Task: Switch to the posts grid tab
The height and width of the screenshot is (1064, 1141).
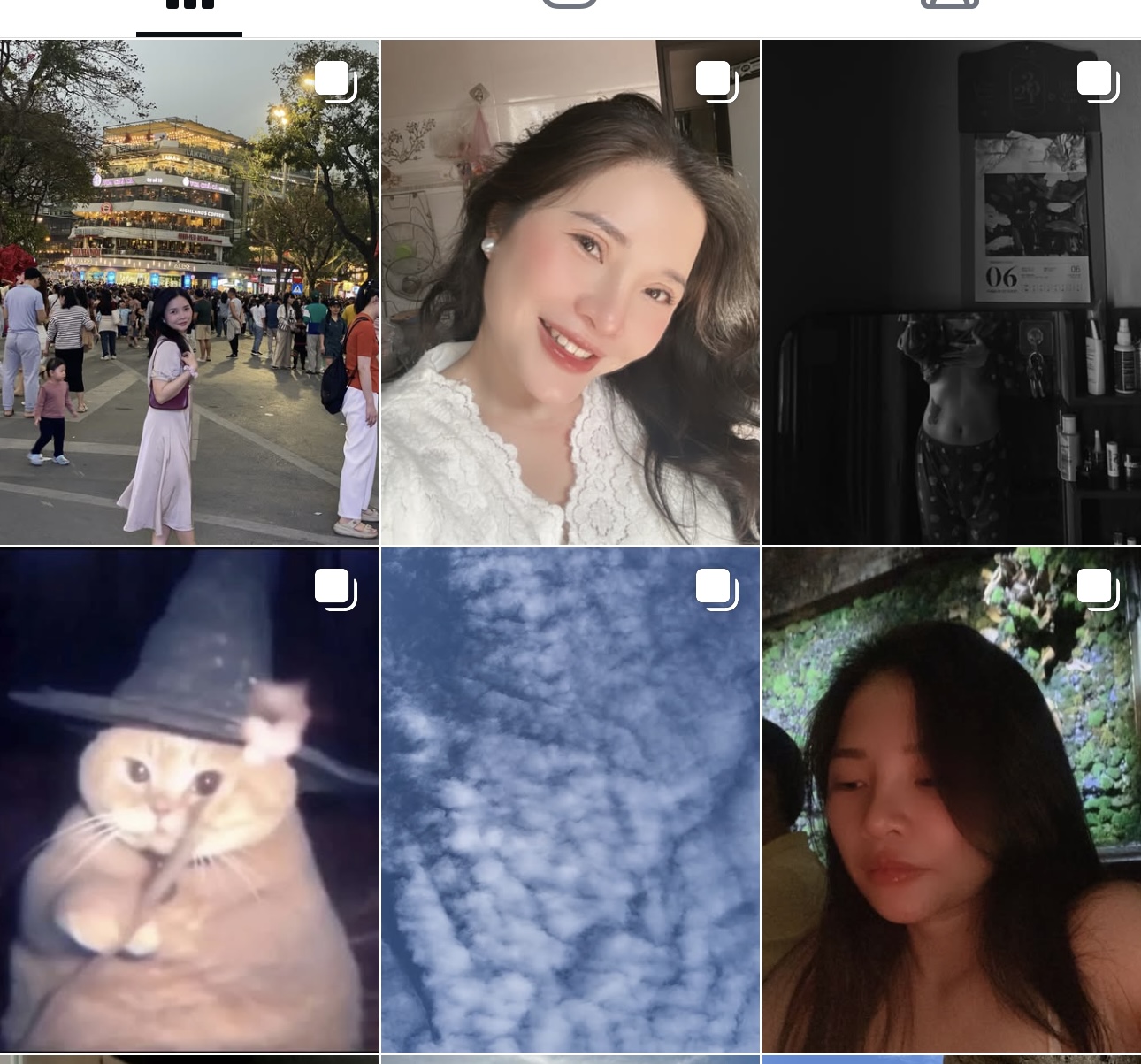Action: (189, 7)
